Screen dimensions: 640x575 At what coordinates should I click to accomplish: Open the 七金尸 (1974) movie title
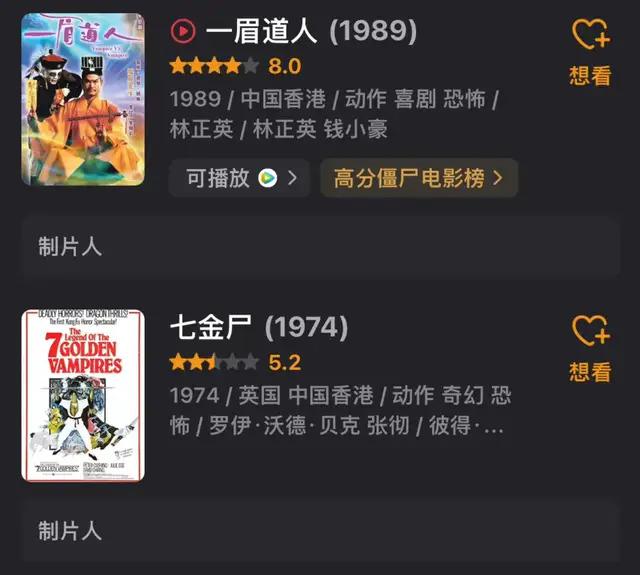tap(258, 327)
